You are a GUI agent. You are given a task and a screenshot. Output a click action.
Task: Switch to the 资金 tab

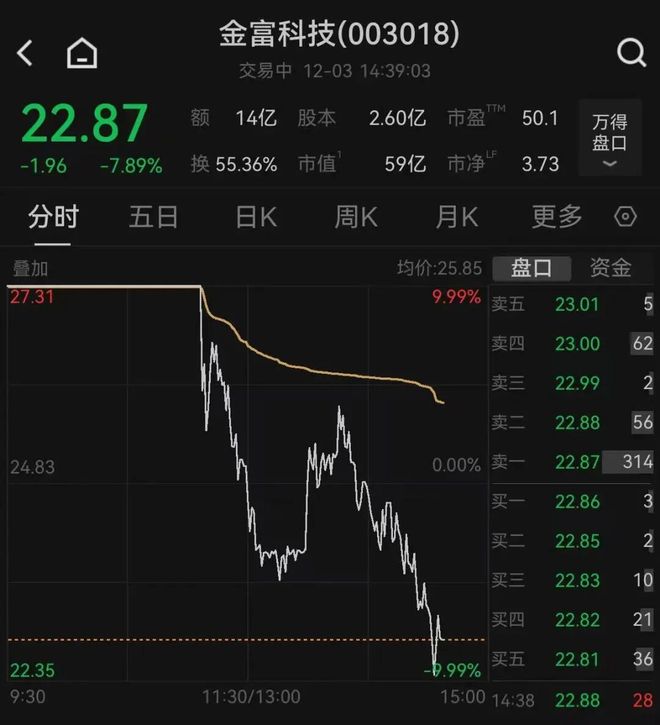[x=610, y=268]
